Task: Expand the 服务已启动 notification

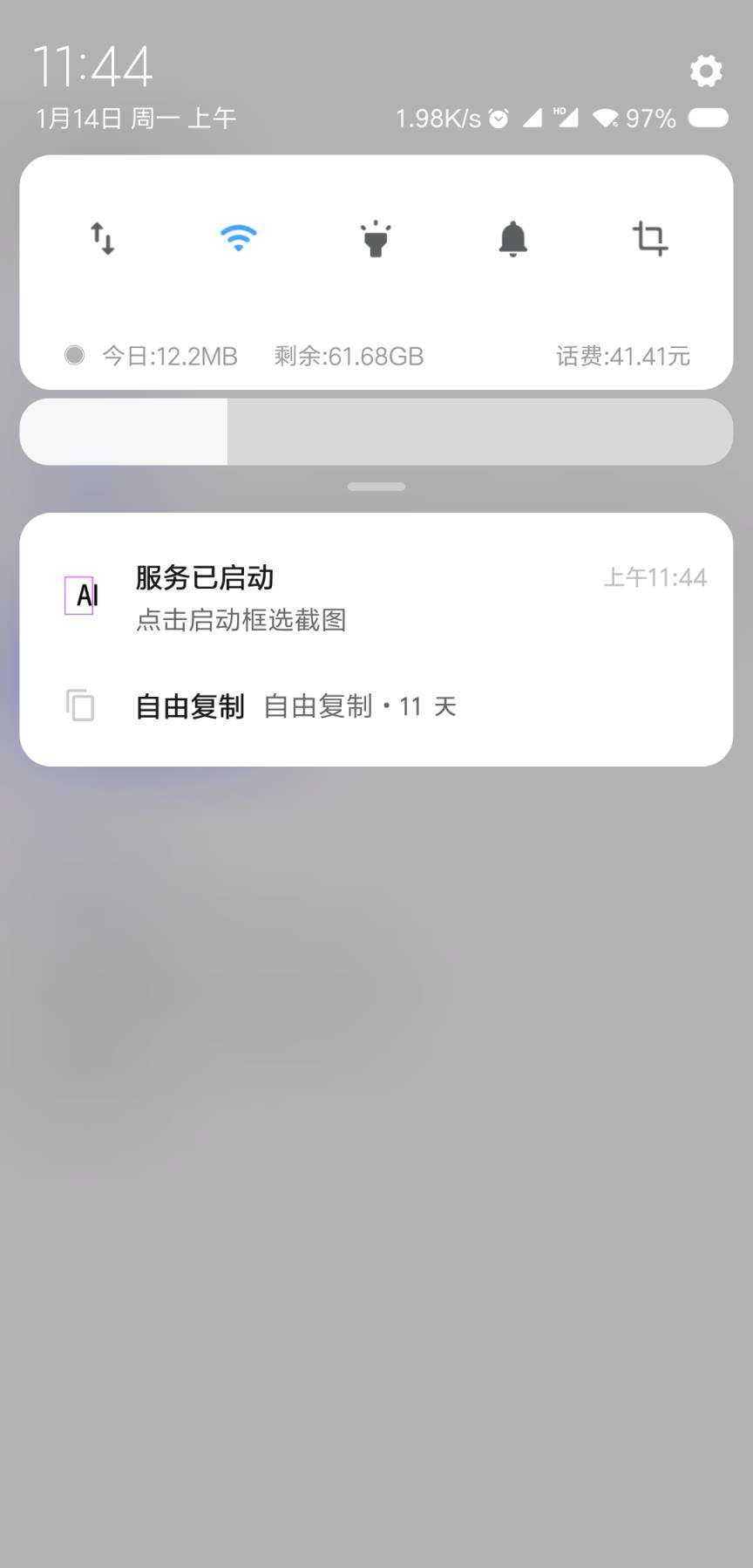Action: 375,597
